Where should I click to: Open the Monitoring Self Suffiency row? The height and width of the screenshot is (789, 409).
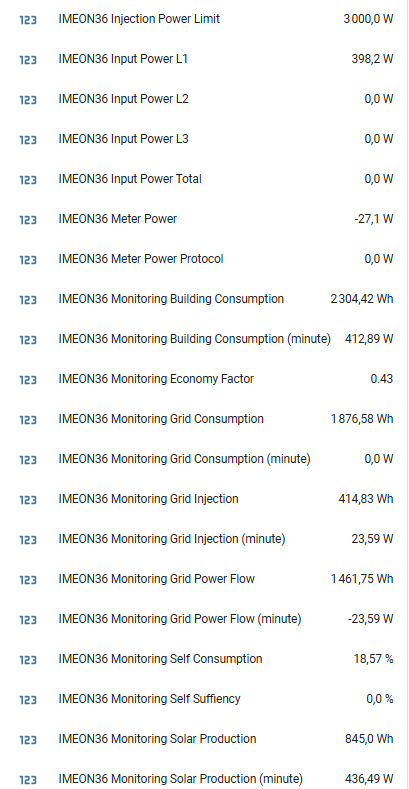tap(204, 699)
